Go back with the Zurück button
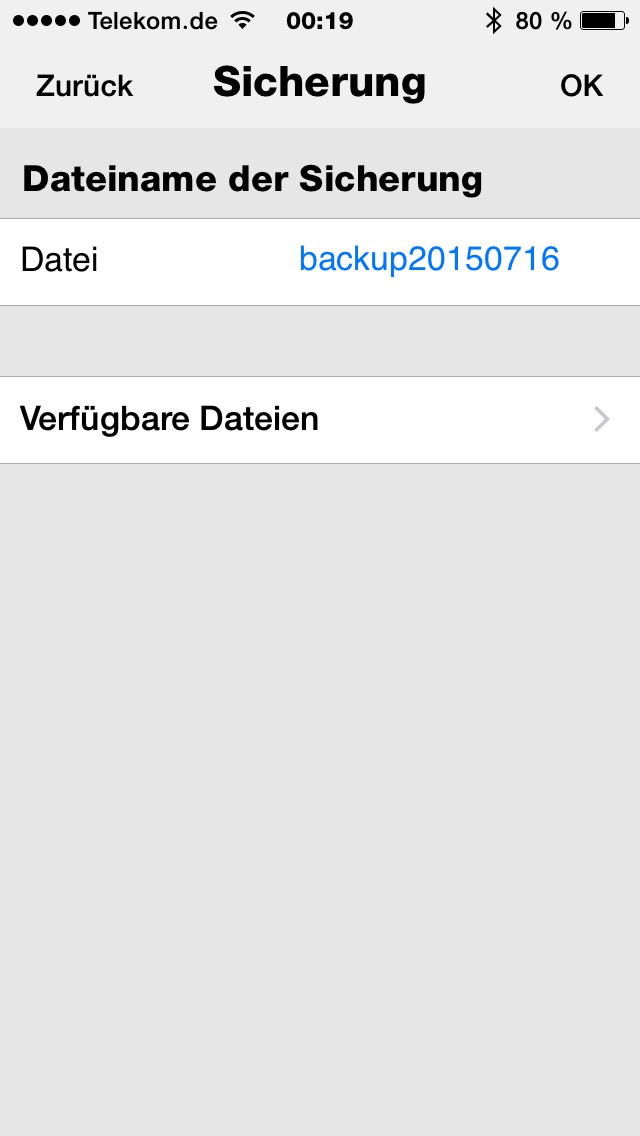The image size is (640, 1136). [84, 85]
